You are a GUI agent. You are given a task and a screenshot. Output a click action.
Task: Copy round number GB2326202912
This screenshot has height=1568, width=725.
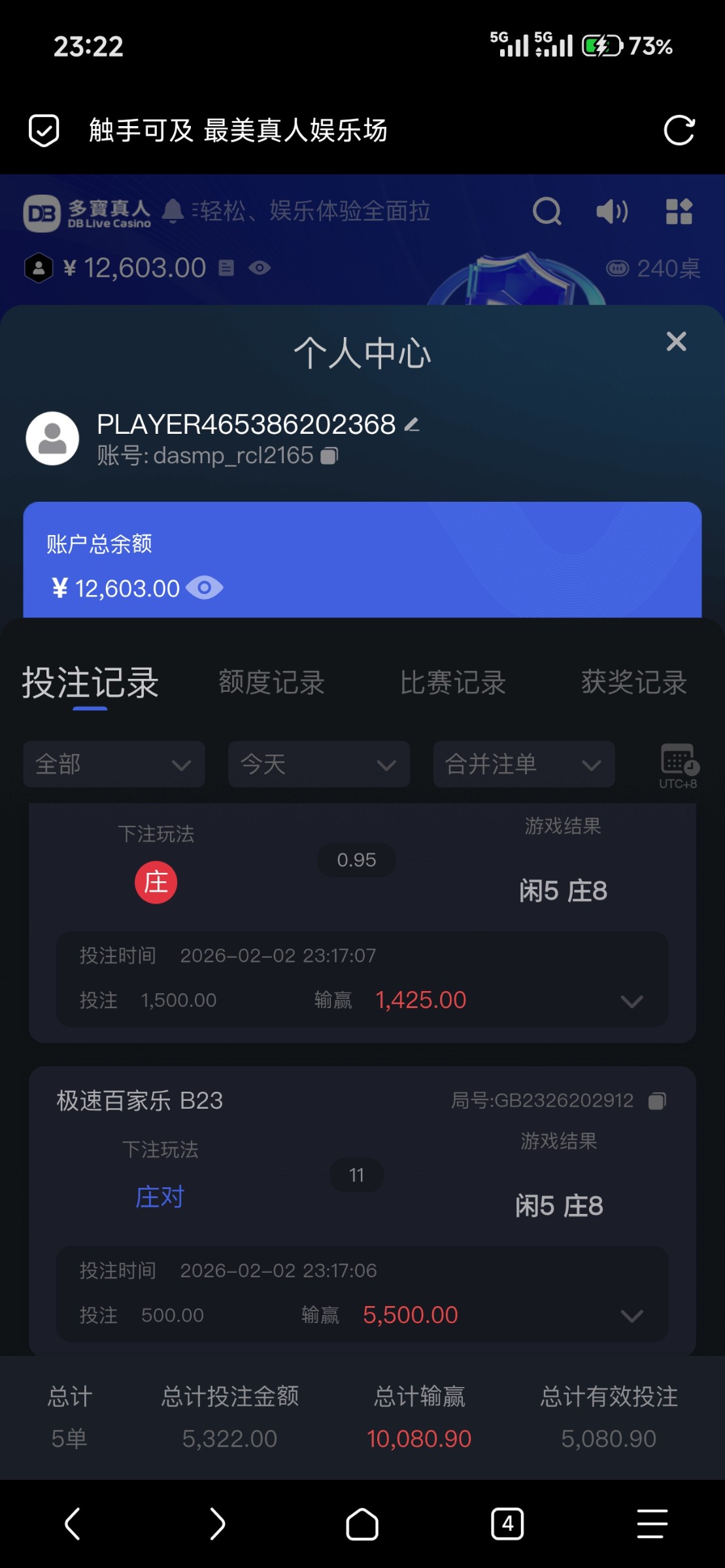tap(657, 1102)
